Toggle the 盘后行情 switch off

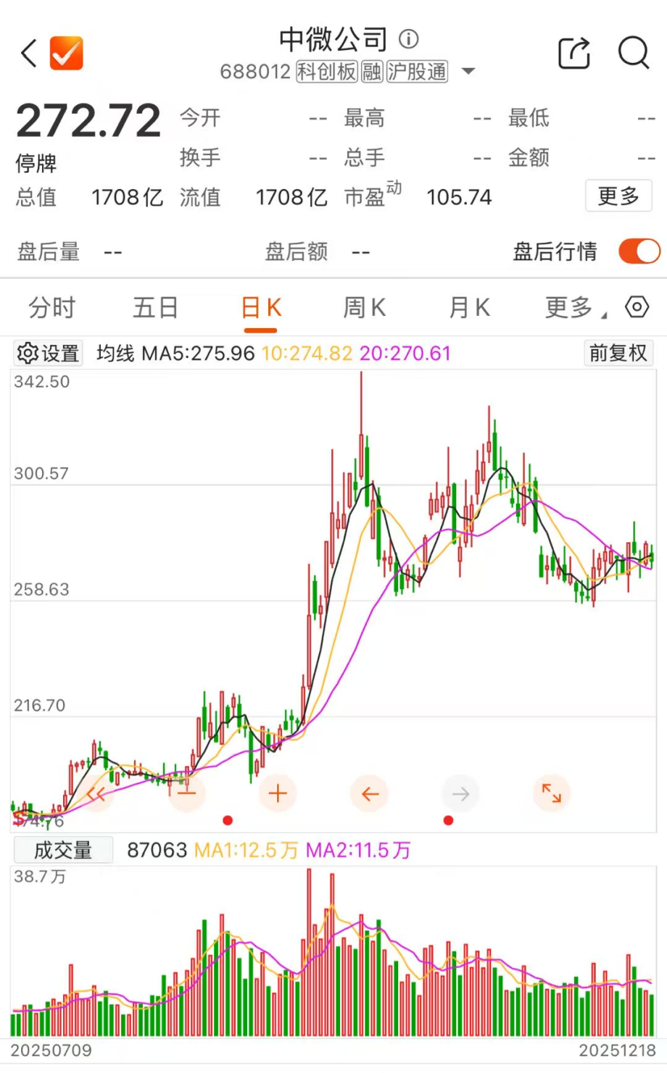(639, 251)
